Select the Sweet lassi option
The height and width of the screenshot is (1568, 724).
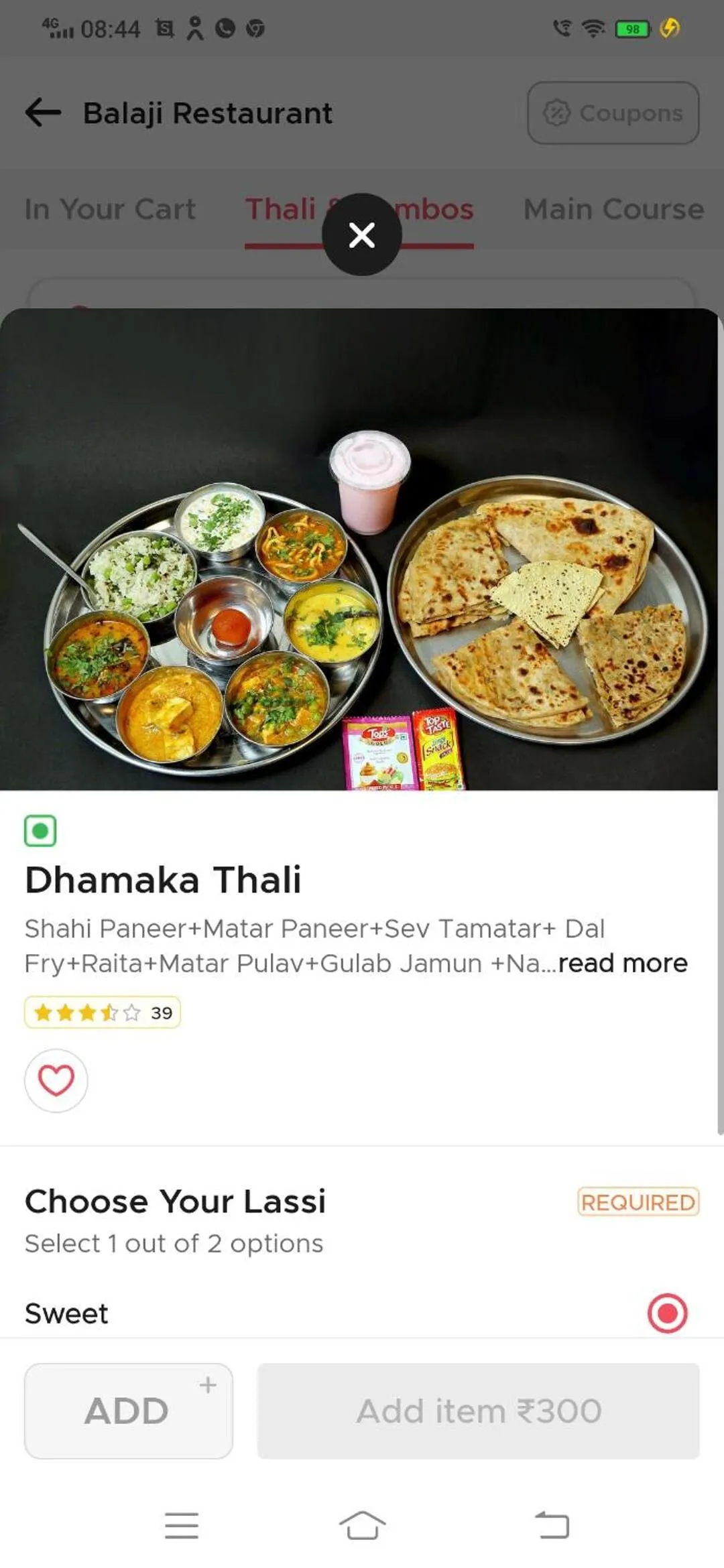(667, 1313)
